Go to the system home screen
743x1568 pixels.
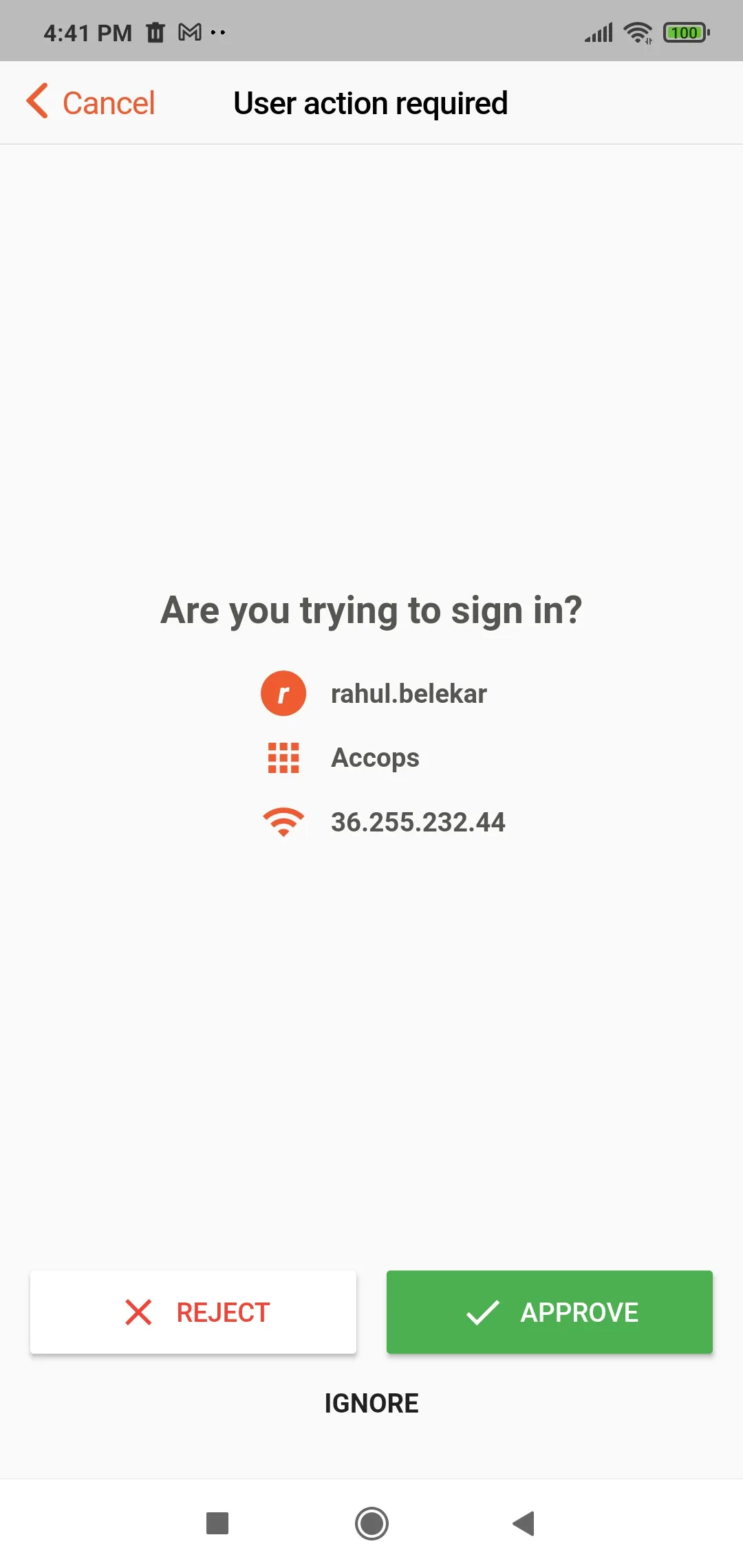click(371, 1523)
